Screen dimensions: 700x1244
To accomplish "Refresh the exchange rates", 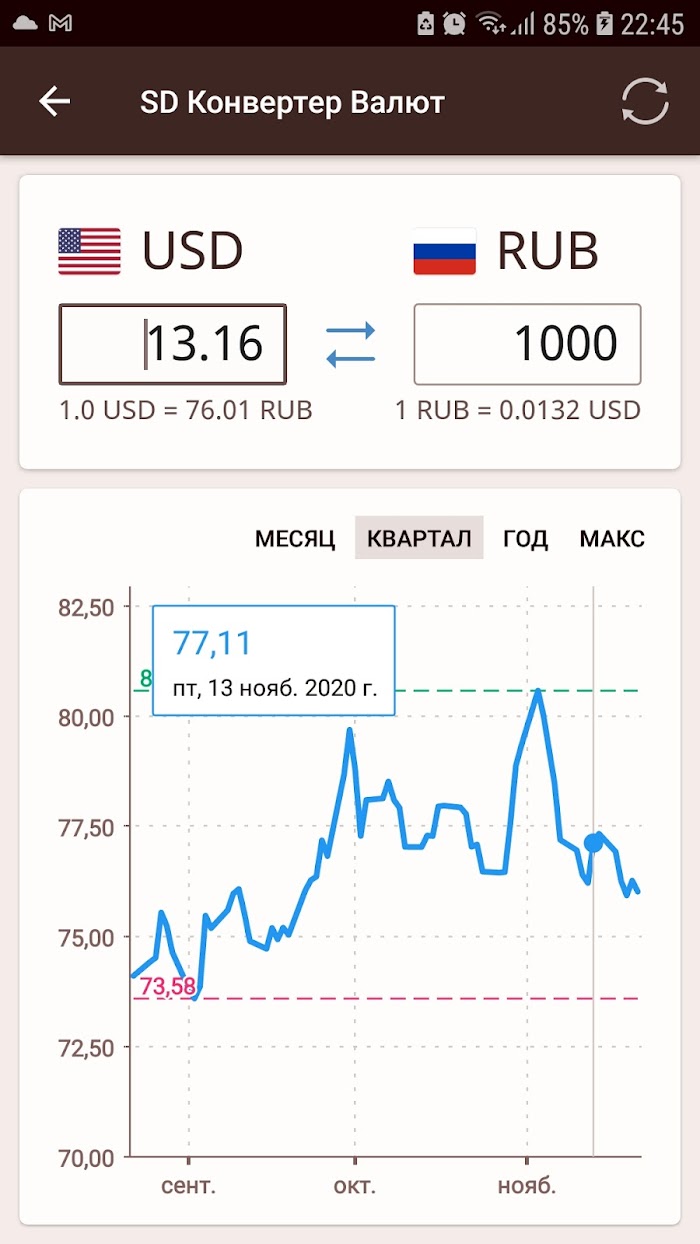I will coord(645,101).
